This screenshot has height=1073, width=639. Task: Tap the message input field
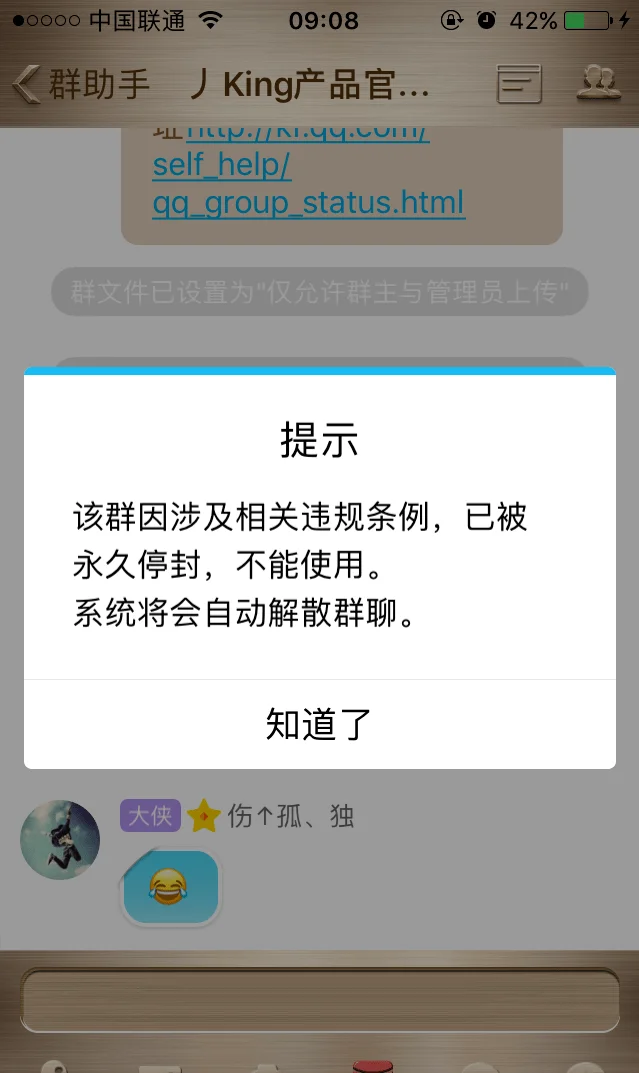point(319,1001)
